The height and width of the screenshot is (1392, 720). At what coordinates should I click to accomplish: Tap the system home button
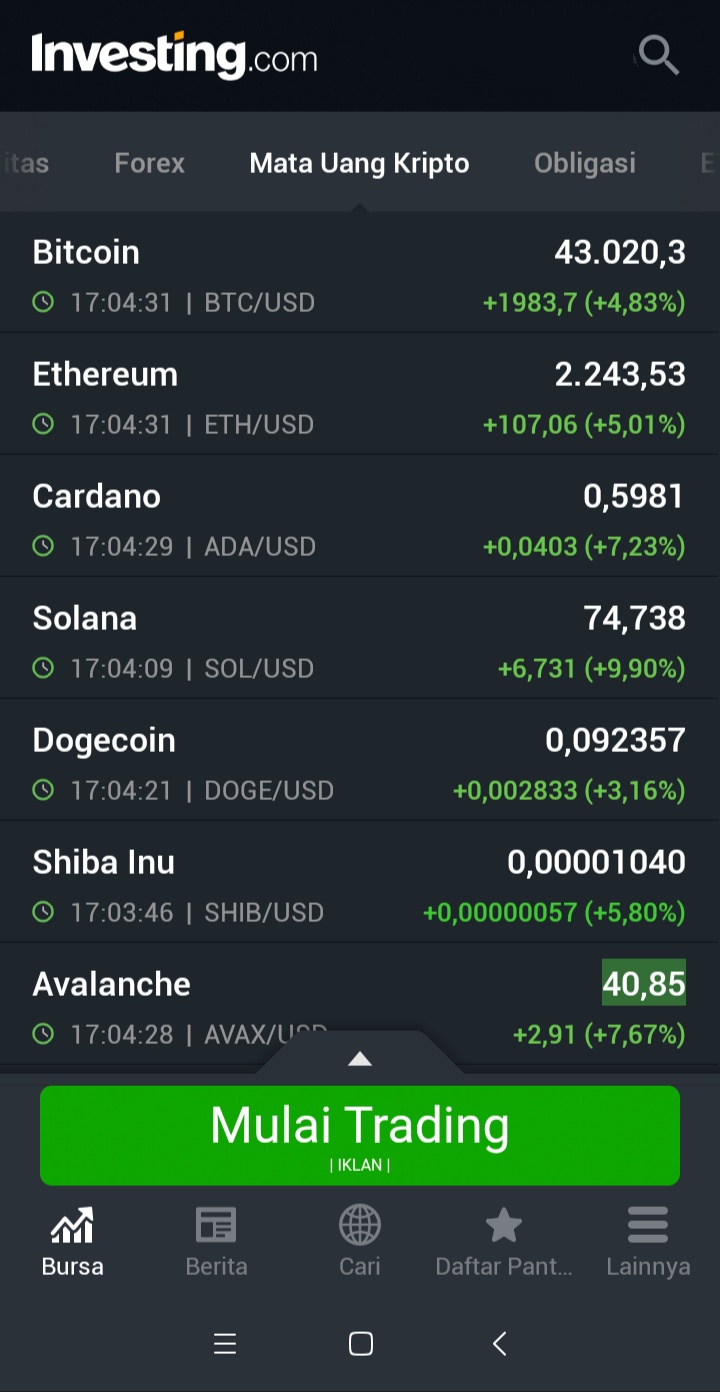point(361,1344)
